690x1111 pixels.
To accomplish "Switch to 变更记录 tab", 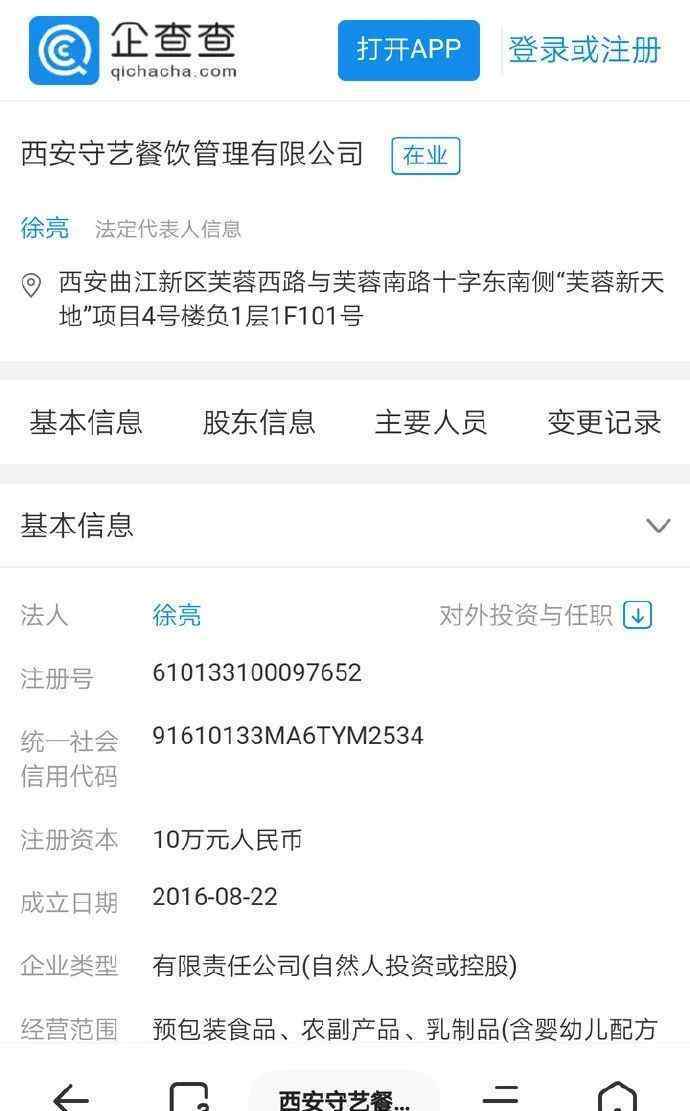I will pyautogui.click(x=604, y=422).
